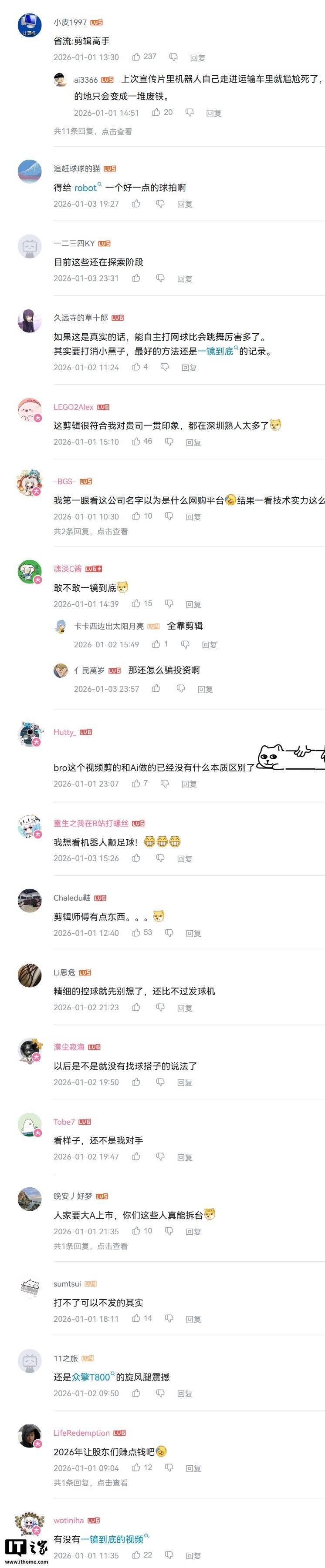Like 魂淡C酱's comment 敢不敢一镜到底
This screenshot has width=325, height=1568.
tap(136, 604)
